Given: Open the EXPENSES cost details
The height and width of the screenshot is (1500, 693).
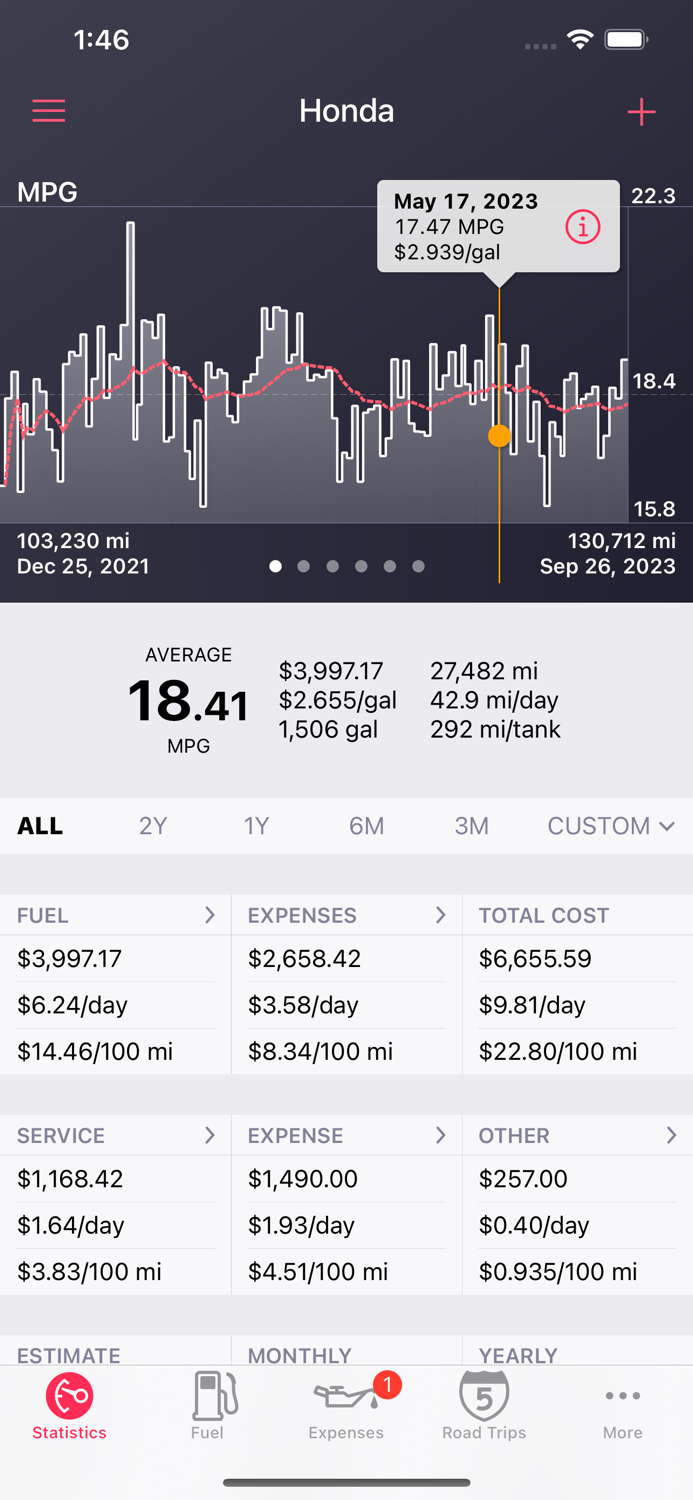Looking at the screenshot, I should click(x=346, y=915).
